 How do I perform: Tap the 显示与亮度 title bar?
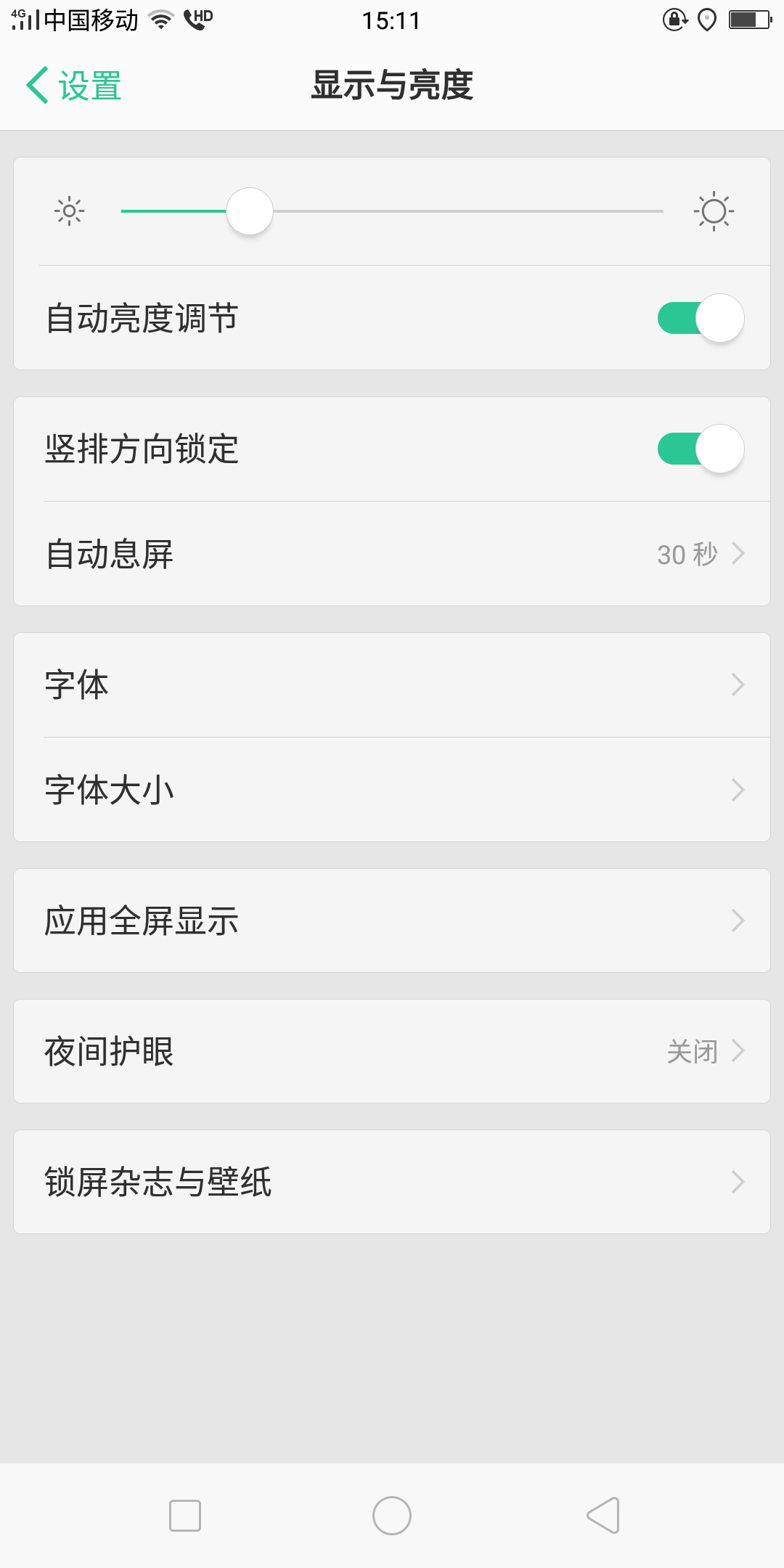(x=392, y=85)
